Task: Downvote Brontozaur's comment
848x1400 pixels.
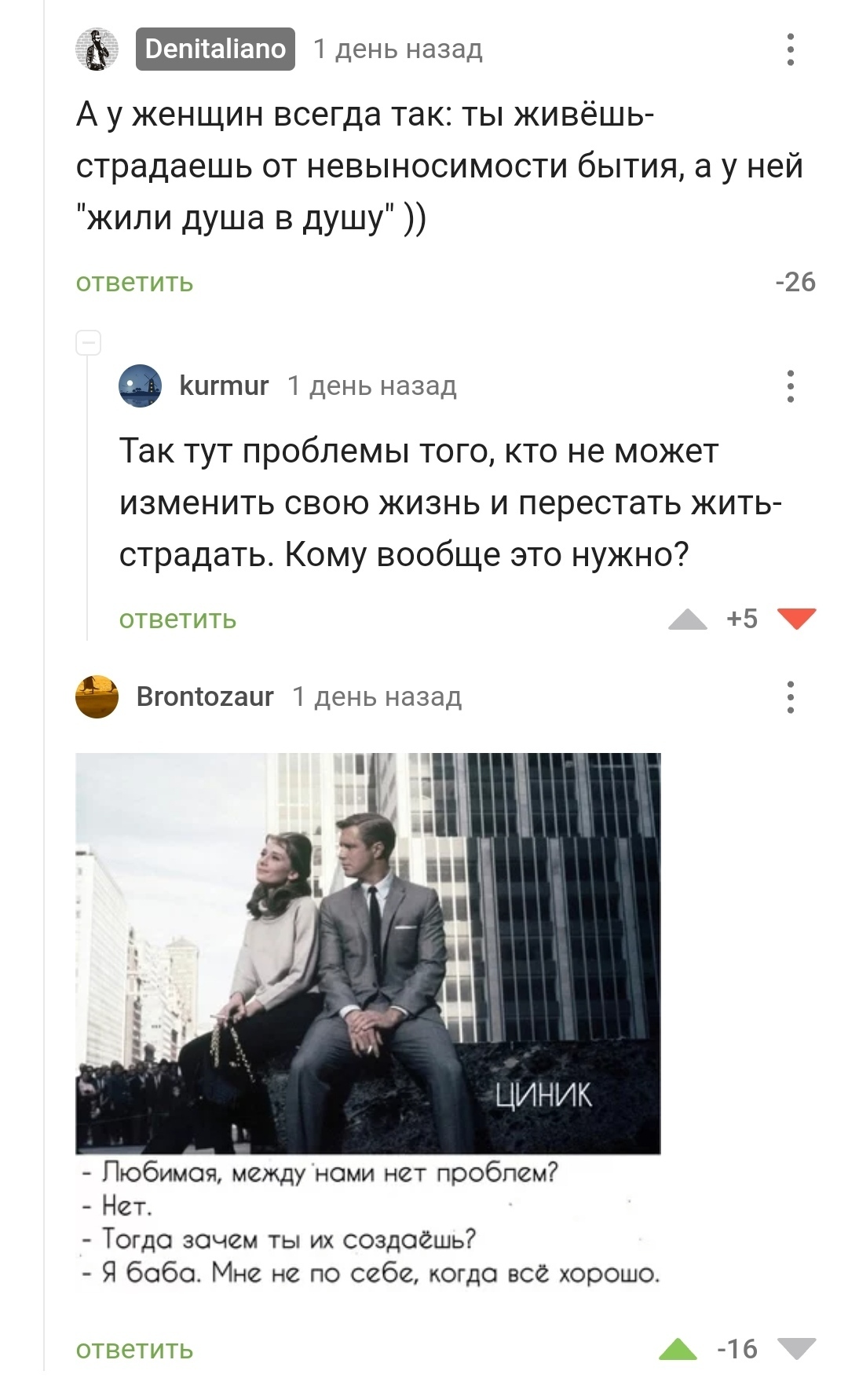Action: [796, 1349]
